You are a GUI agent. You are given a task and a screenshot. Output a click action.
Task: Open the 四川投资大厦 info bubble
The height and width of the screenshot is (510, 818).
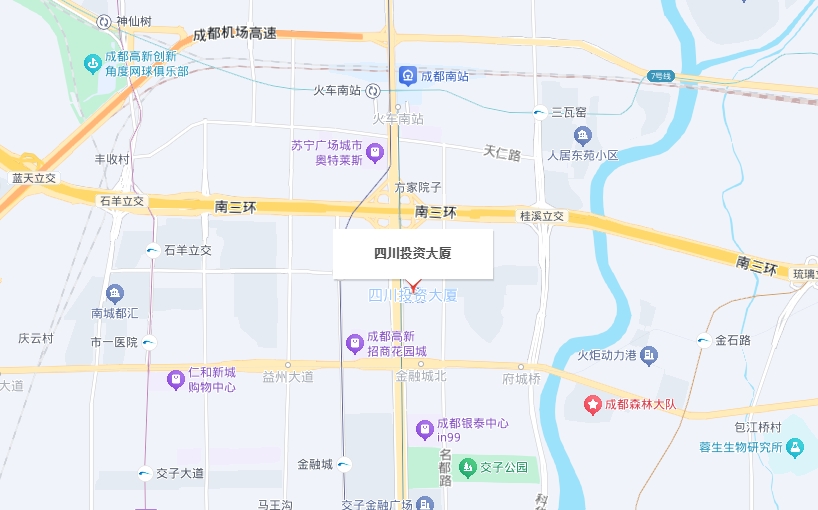coord(413,254)
